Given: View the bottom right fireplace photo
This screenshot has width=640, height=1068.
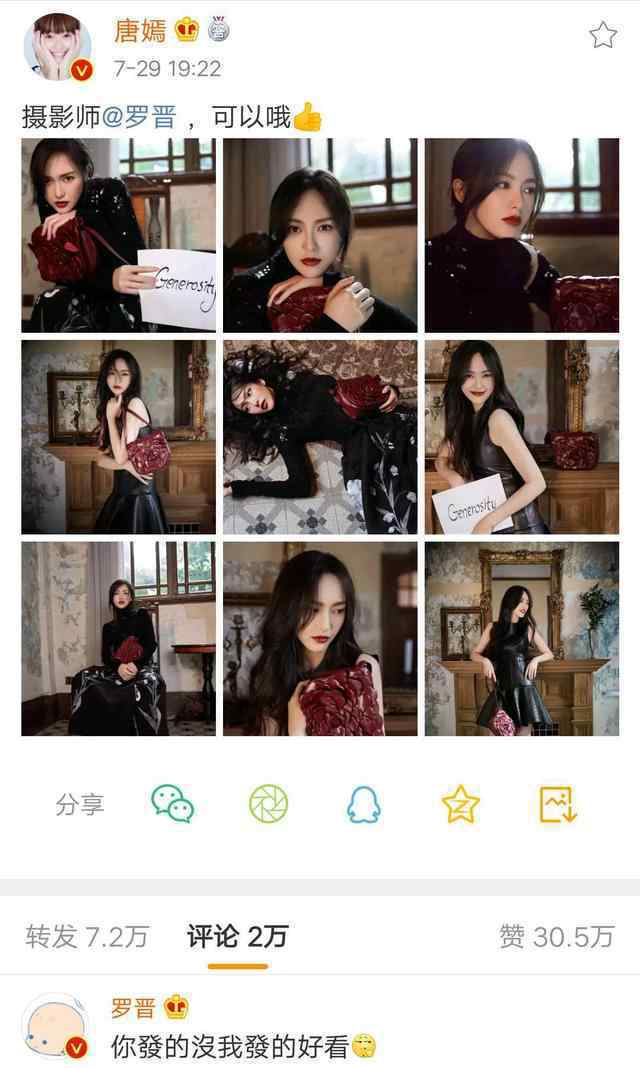Looking at the screenshot, I should (x=522, y=639).
